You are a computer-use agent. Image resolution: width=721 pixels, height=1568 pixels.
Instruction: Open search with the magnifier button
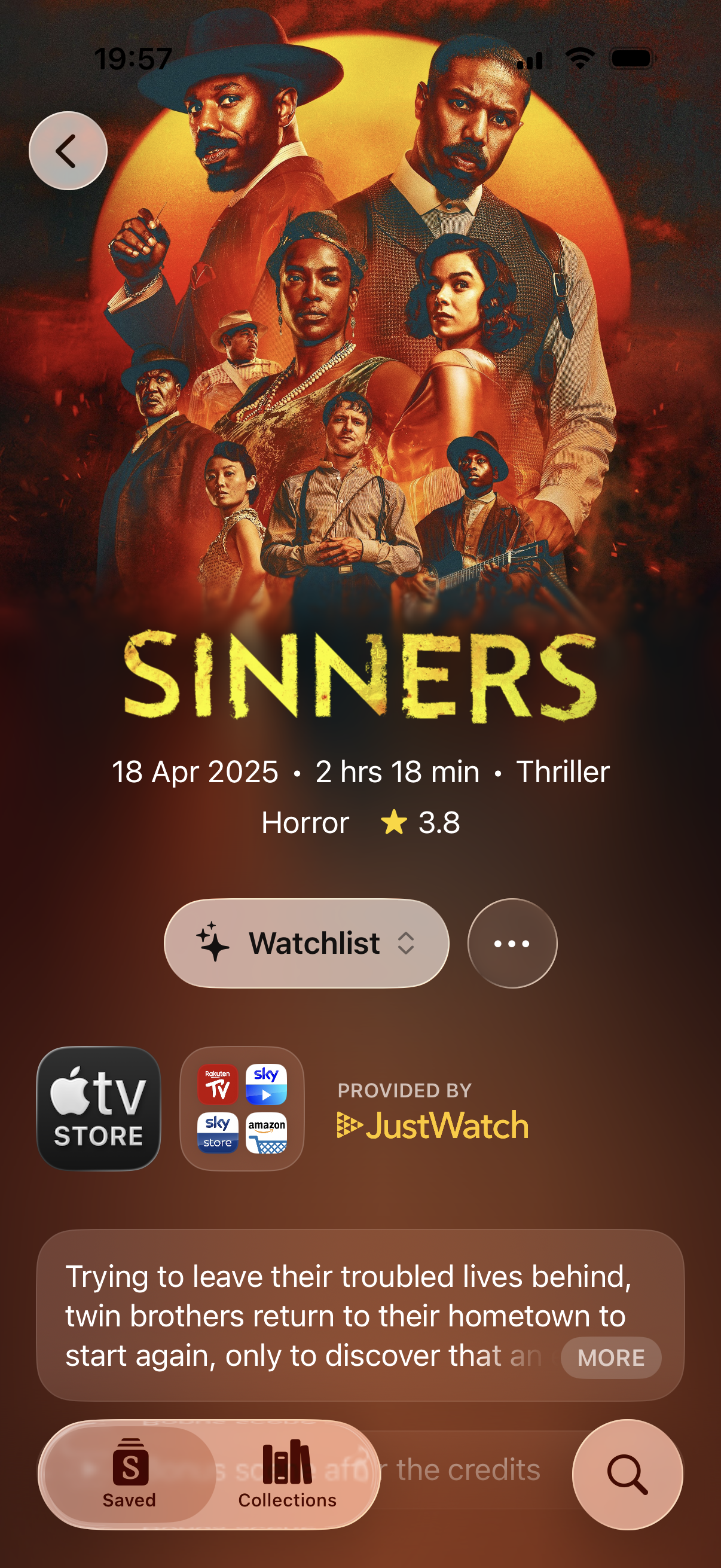[627, 1474]
